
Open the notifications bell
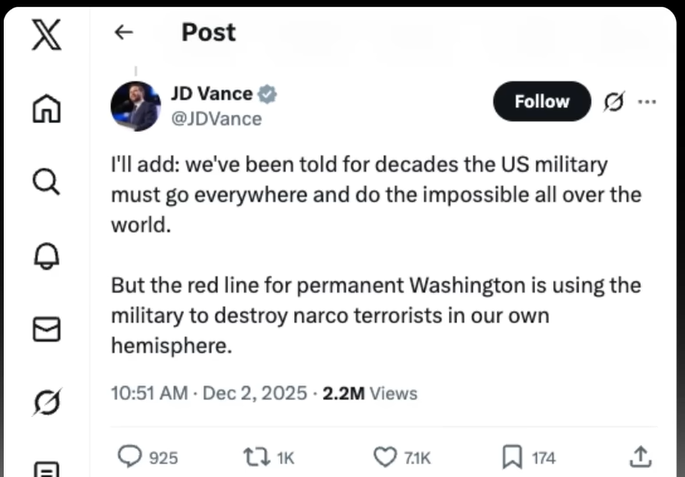pos(47,255)
